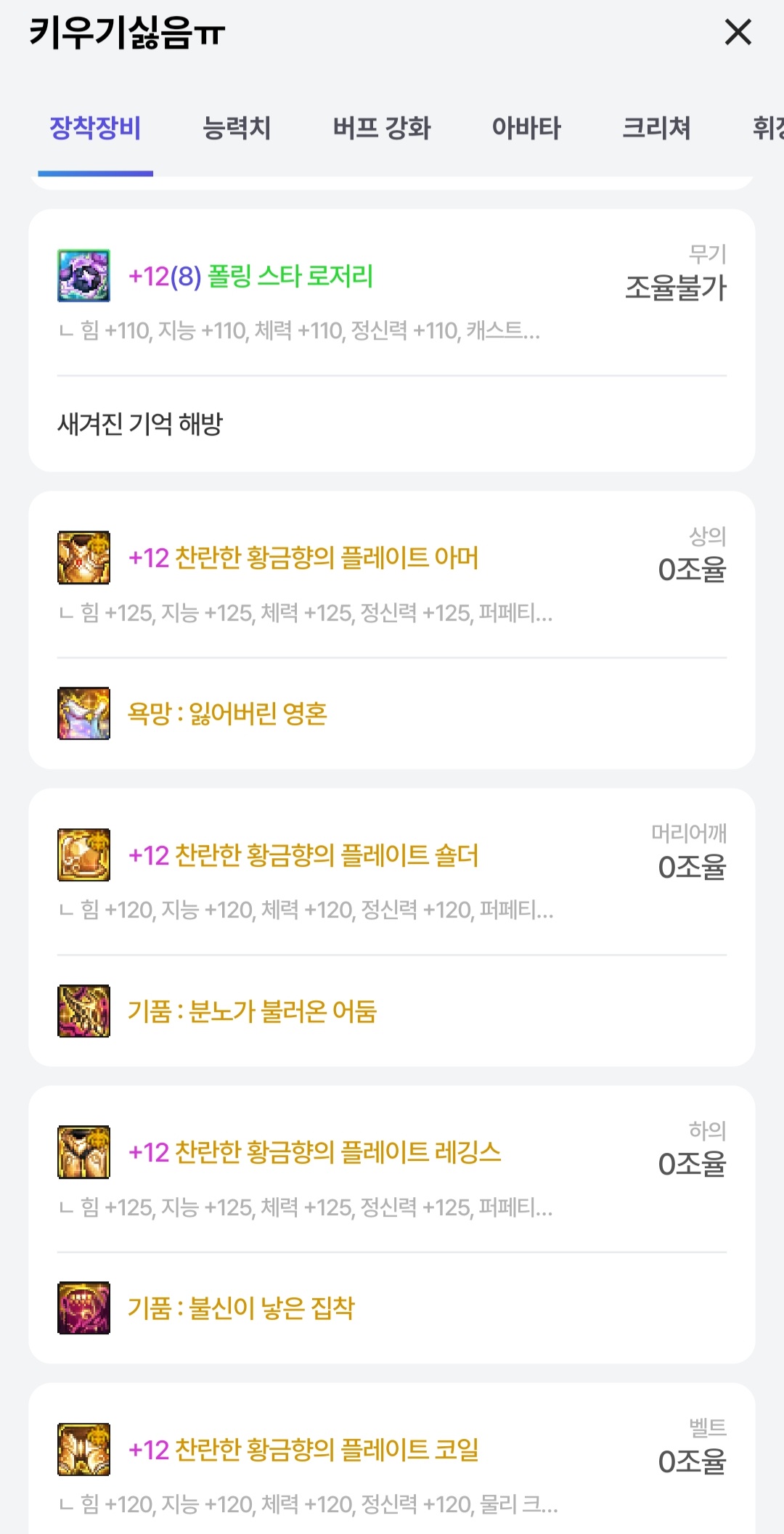Open 욕망 : 잃어버린 영혼 item
Screen dimensions: 784x1534
point(227,714)
